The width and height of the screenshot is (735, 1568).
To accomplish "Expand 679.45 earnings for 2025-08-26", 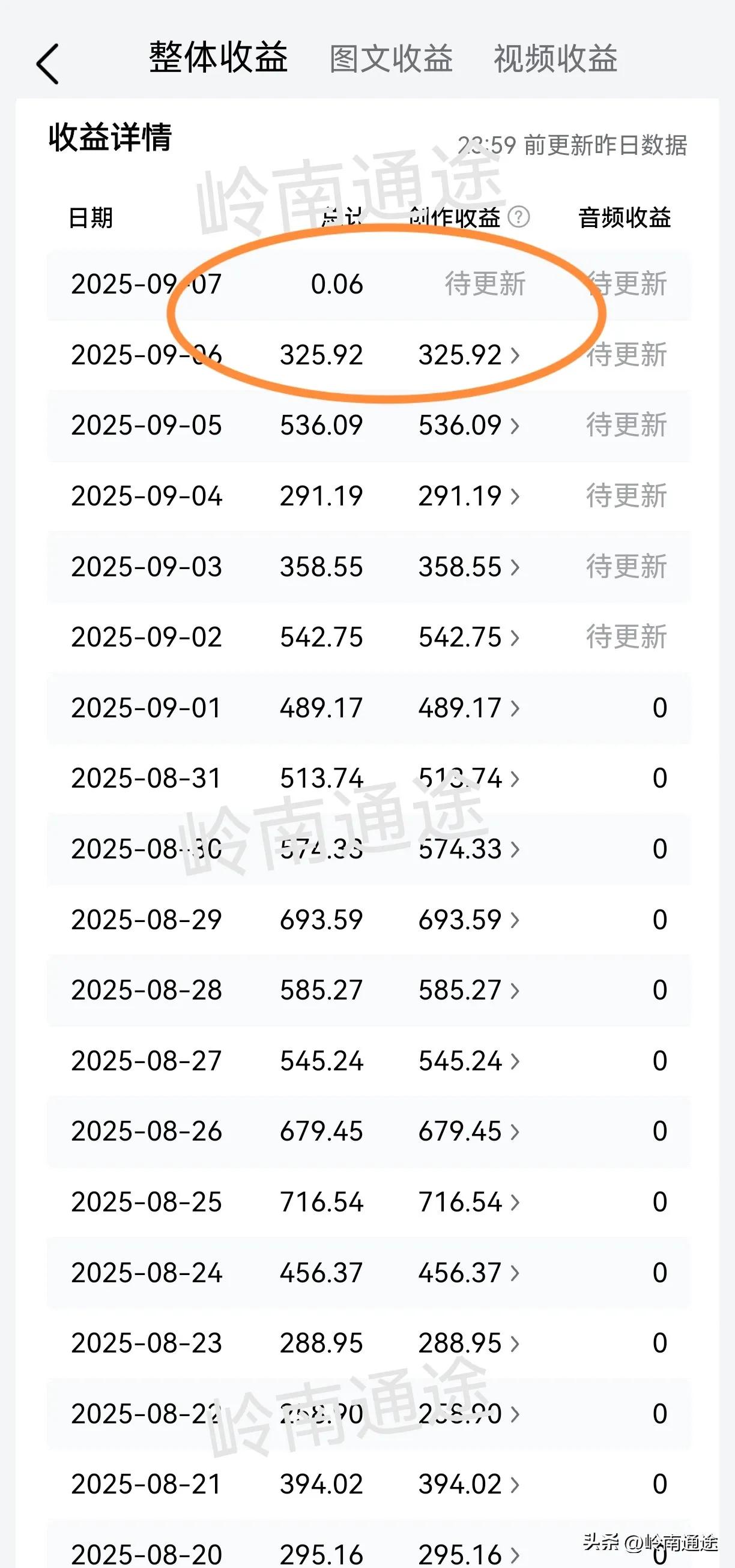I will point(469,1132).
